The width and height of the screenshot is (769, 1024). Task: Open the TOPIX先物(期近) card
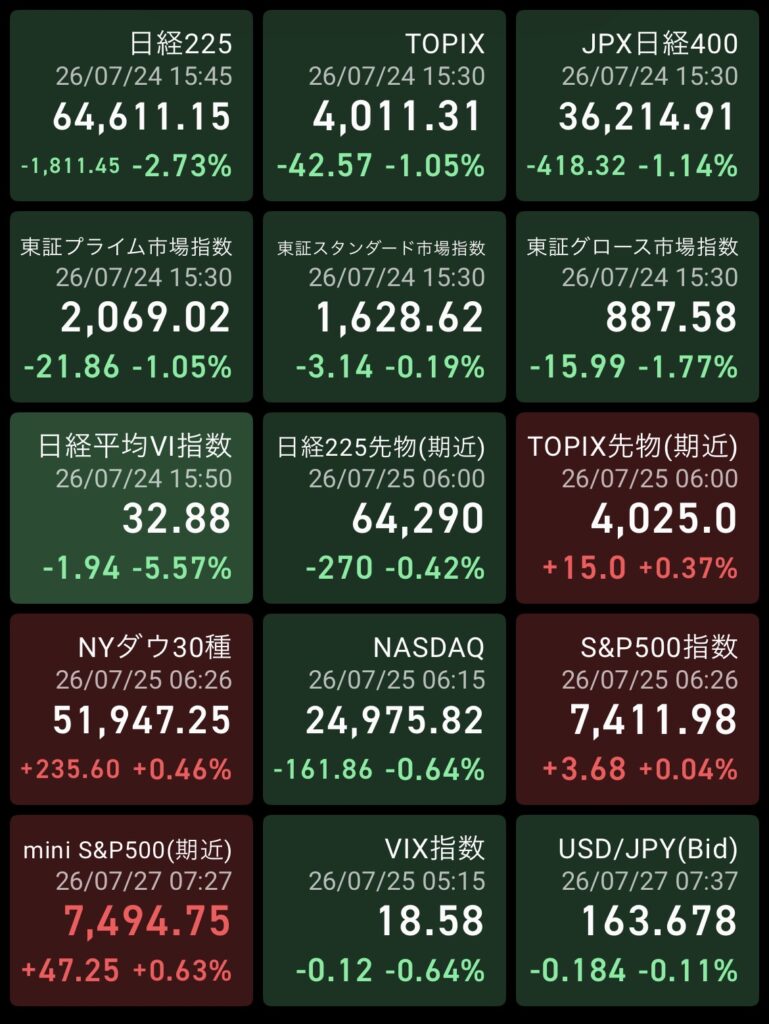[638, 507]
